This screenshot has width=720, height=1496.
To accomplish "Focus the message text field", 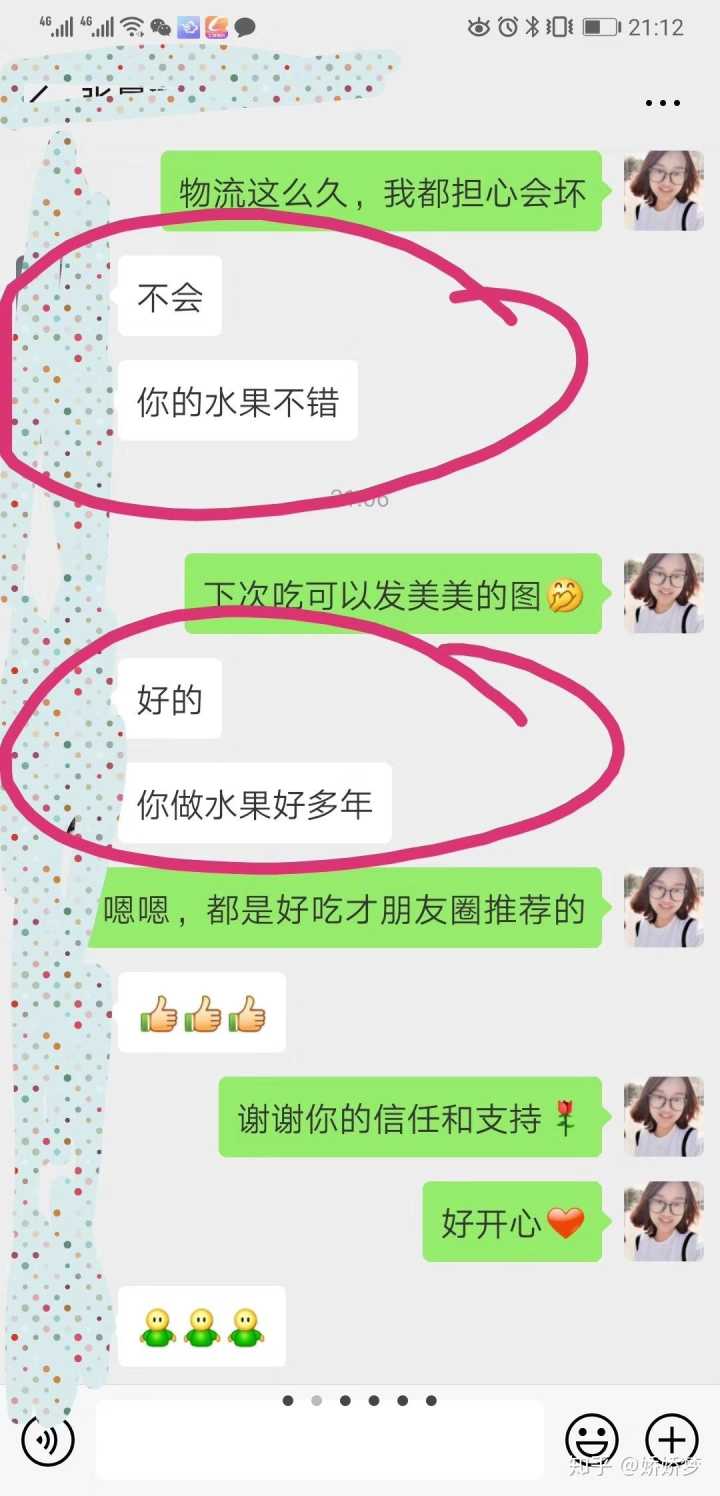I will pos(320,1441).
